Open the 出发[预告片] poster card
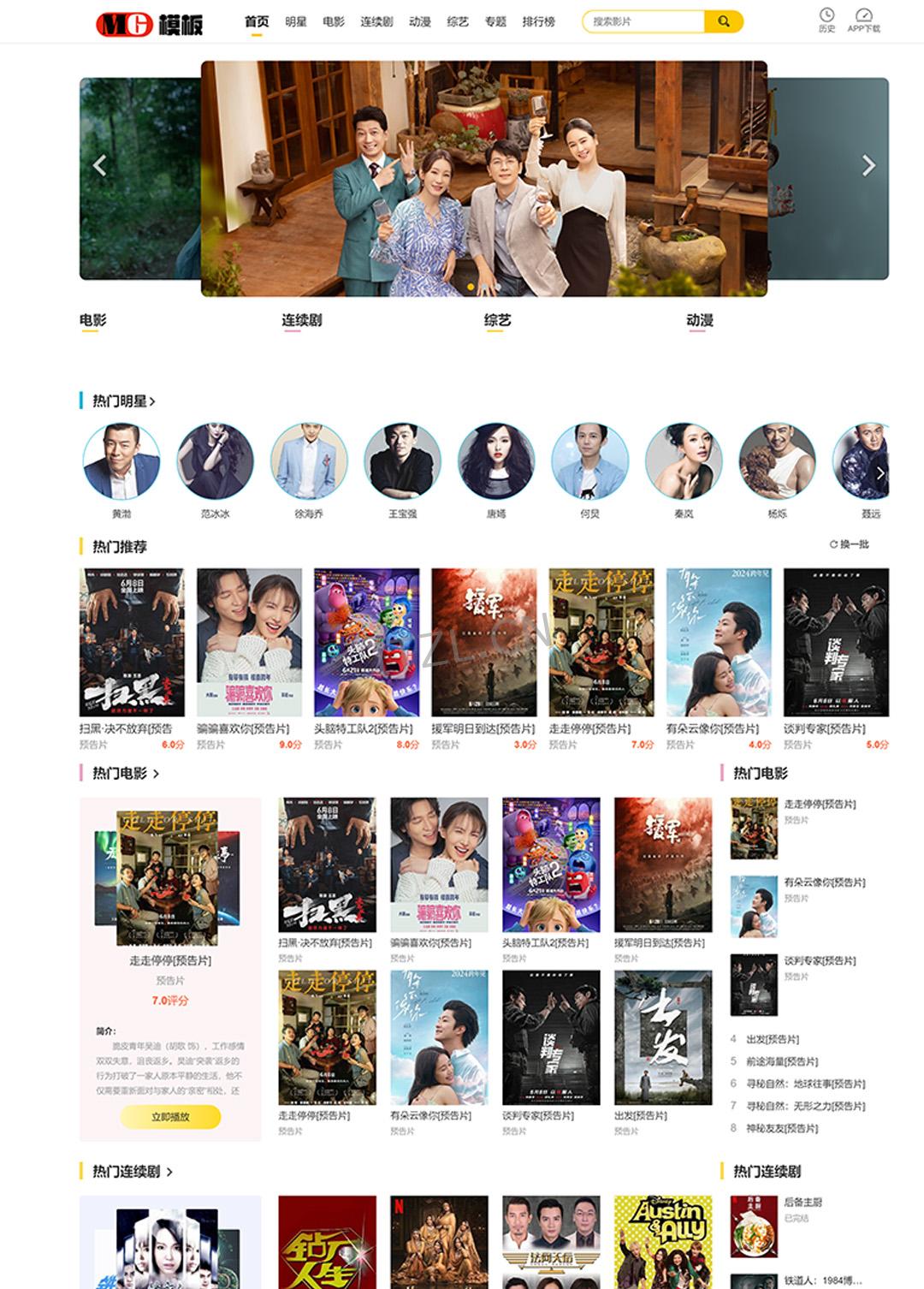The image size is (924, 1289). [x=663, y=1037]
